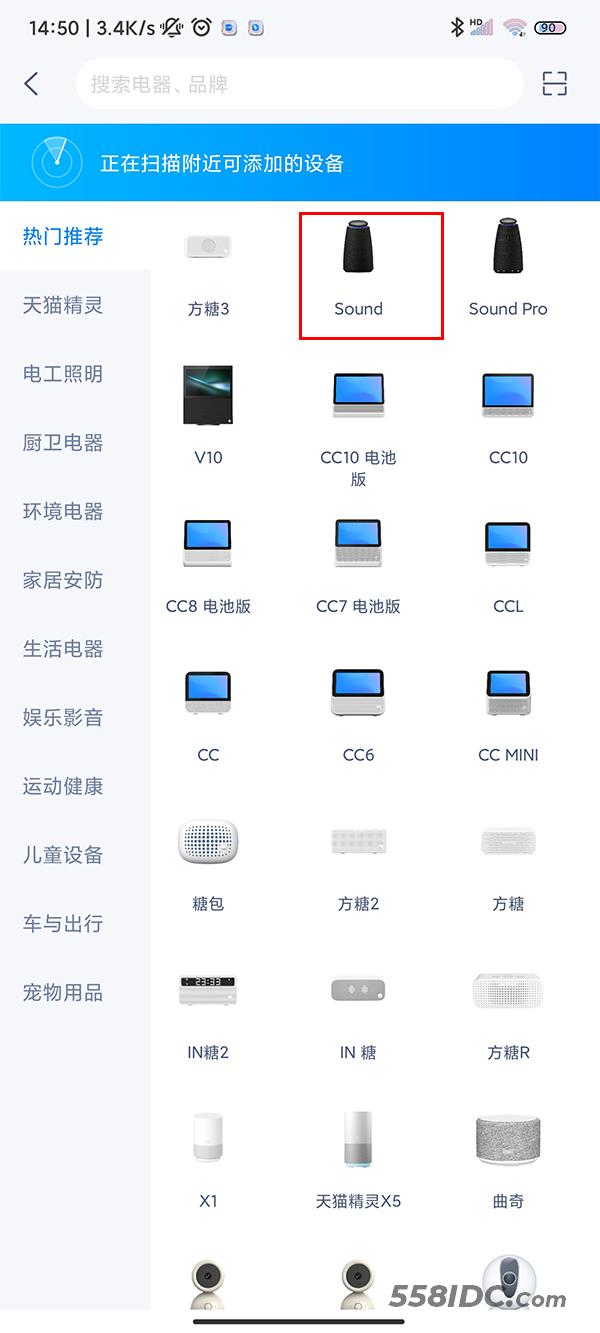The width and height of the screenshot is (600, 1333).
Task: Select the 电工照明 category
Action: (x=63, y=374)
